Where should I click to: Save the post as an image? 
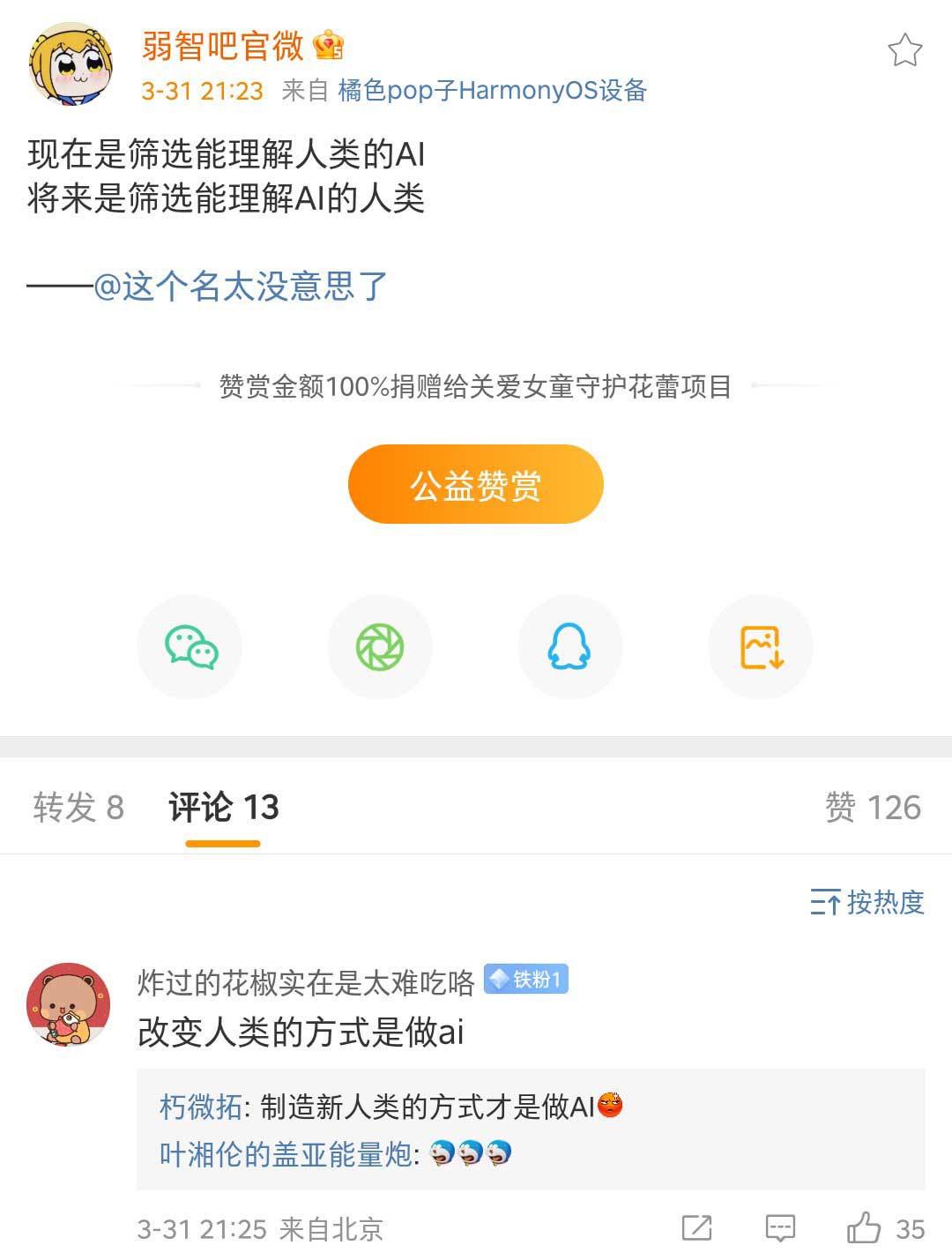pyautogui.click(x=761, y=647)
